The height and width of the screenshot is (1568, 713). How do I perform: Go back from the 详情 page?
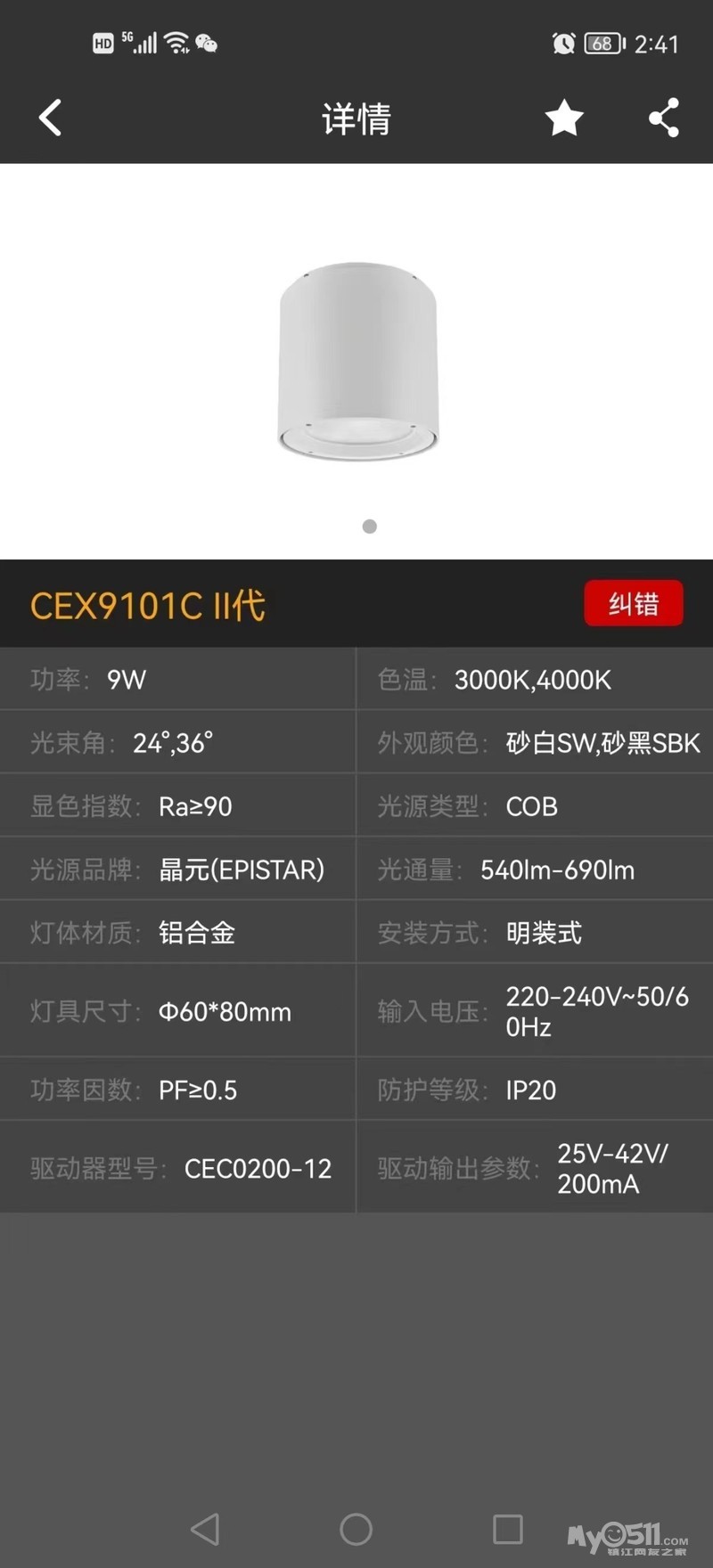(51, 118)
